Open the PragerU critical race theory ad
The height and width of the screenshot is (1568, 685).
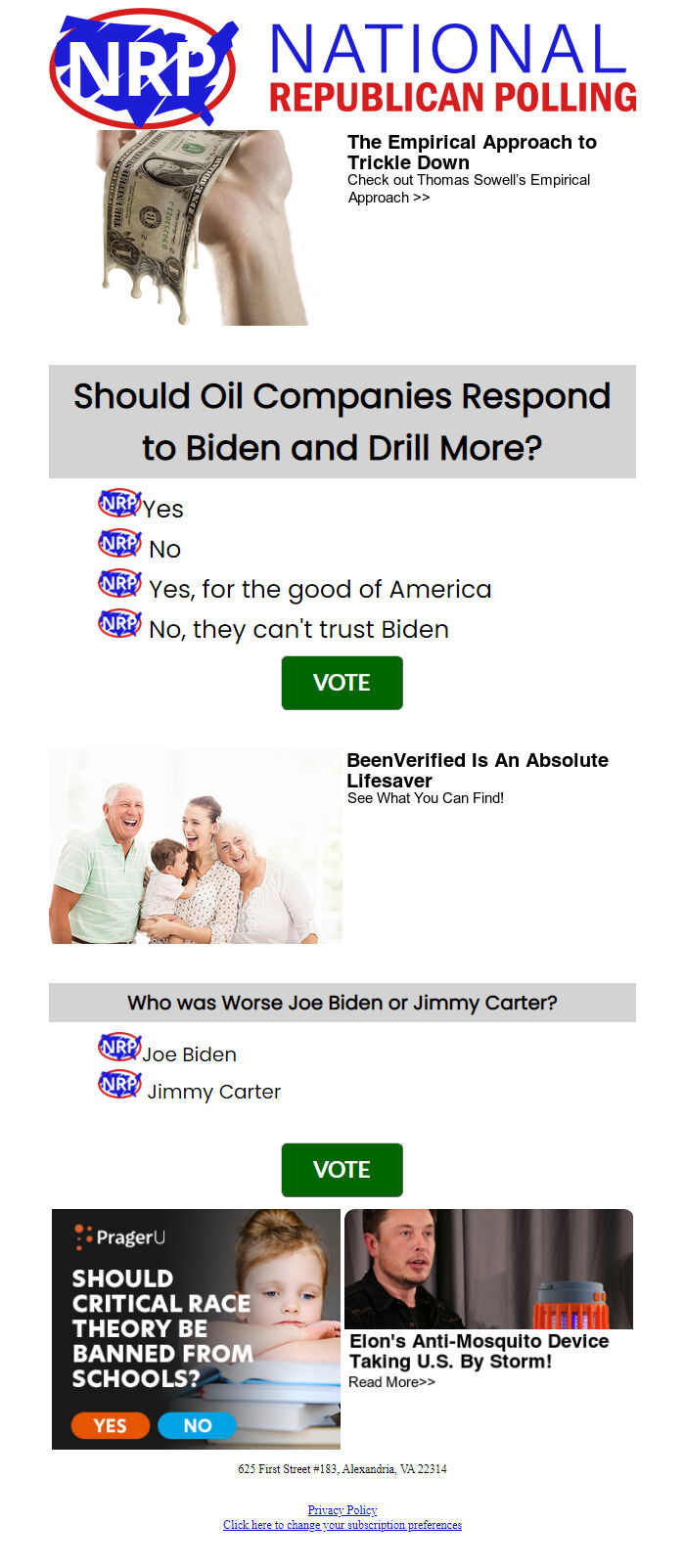pos(196,1329)
